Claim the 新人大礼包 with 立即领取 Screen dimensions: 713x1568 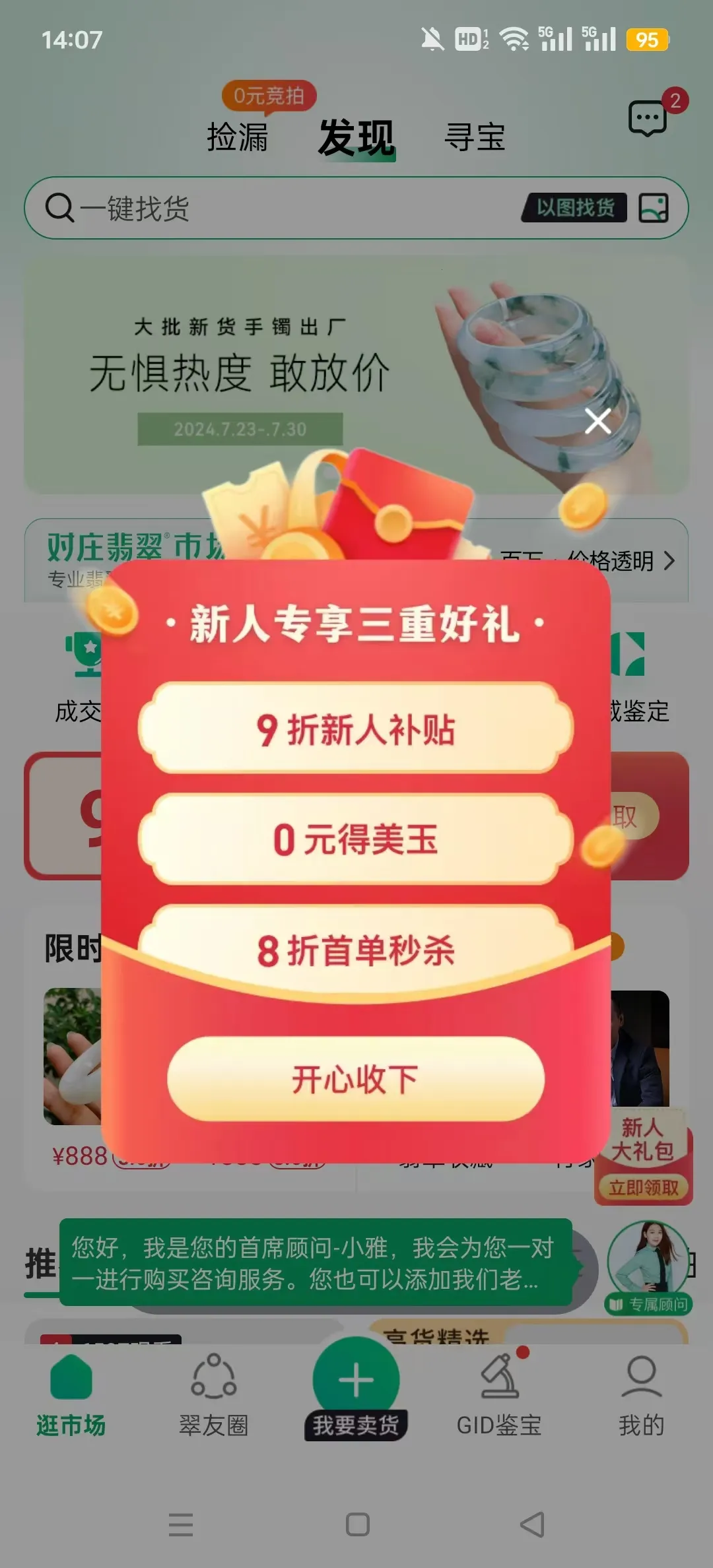643,1188
